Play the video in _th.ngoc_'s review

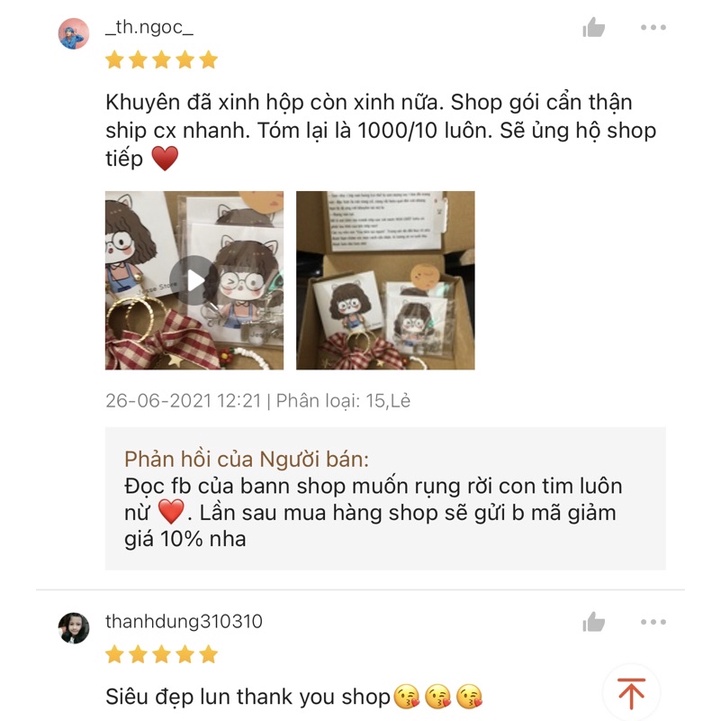click(x=194, y=280)
